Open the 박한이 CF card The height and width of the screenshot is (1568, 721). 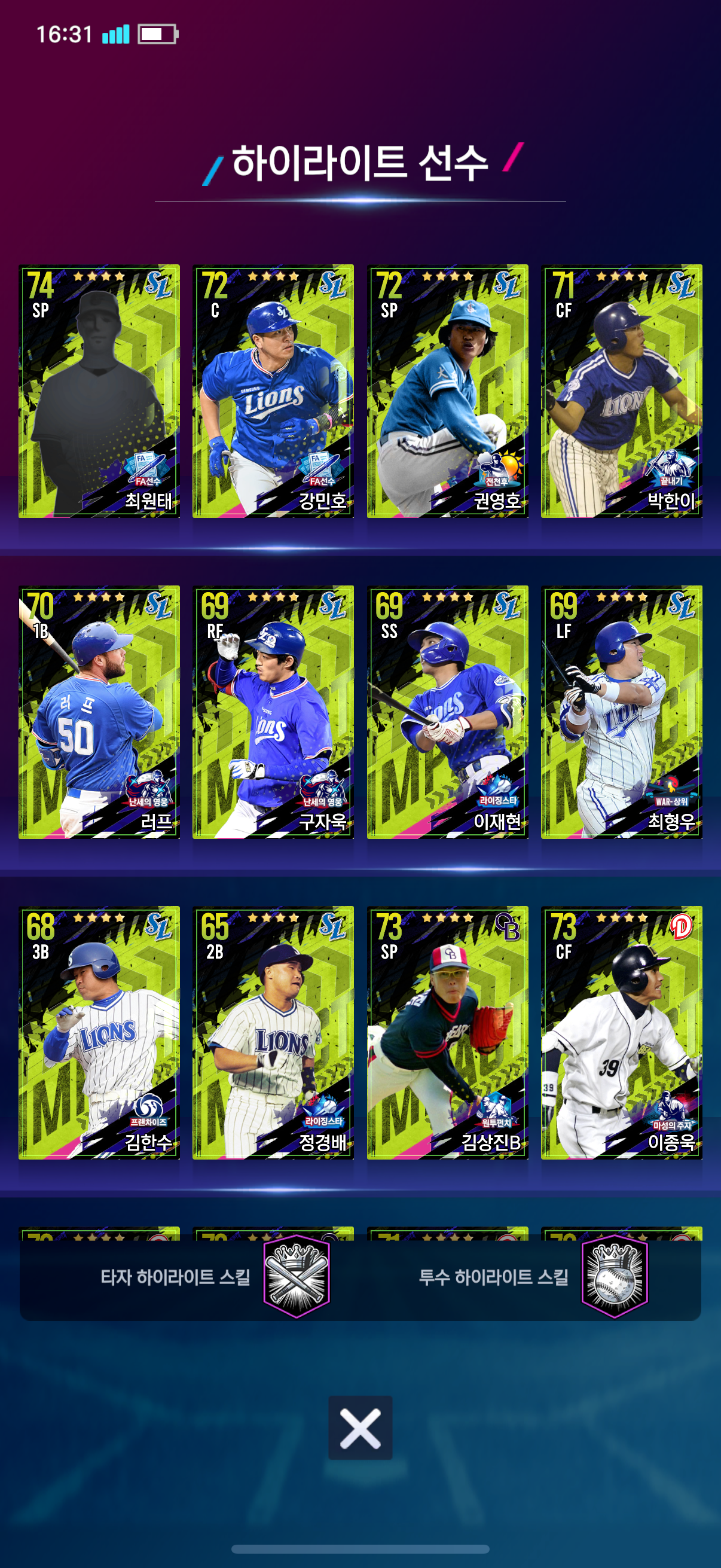pyautogui.click(x=622, y=391)
